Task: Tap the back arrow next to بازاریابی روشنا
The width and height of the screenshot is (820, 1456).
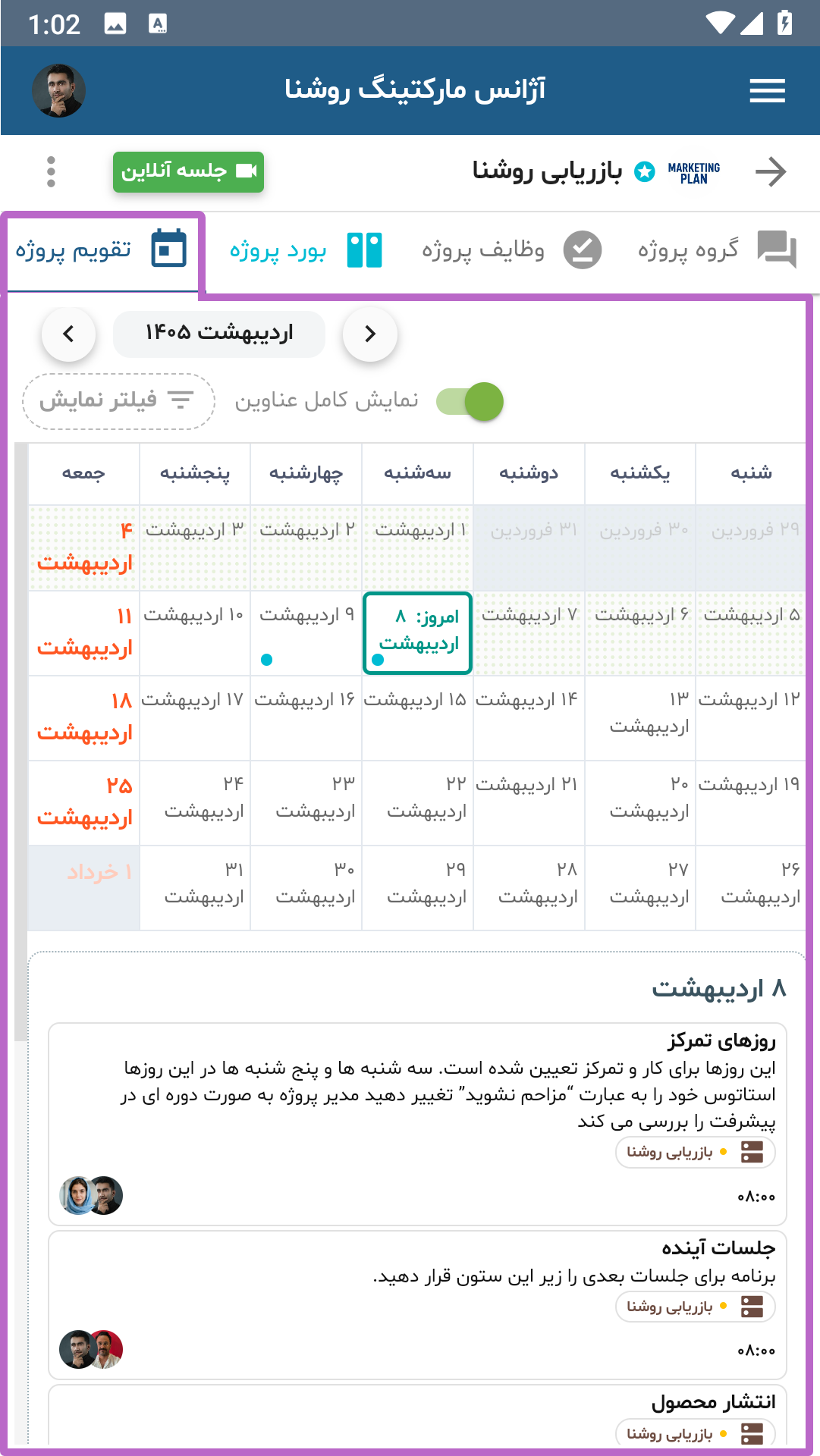Action: pos(771,171)
